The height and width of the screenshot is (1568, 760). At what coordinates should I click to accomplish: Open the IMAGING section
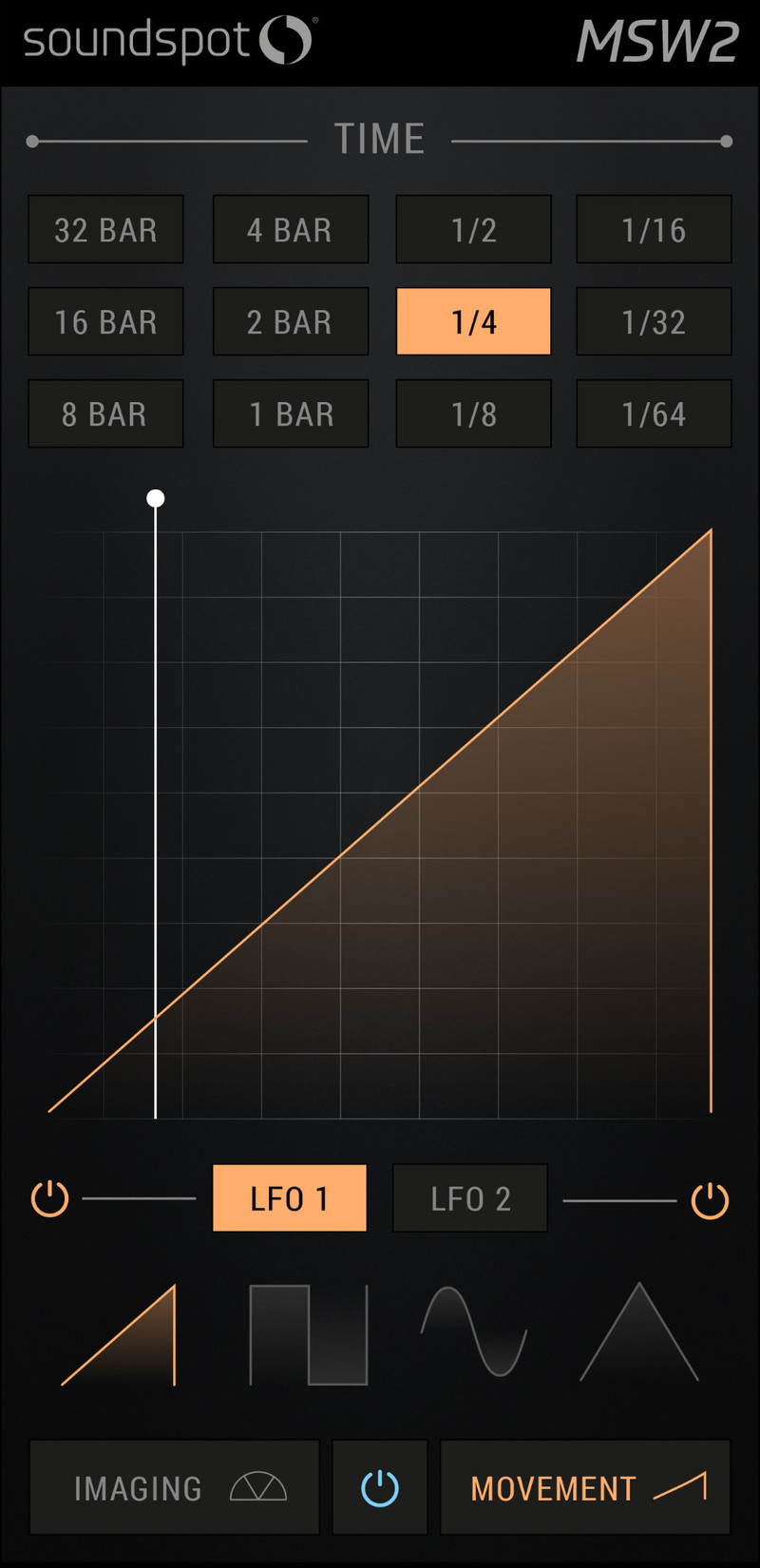pos(175,1487)
